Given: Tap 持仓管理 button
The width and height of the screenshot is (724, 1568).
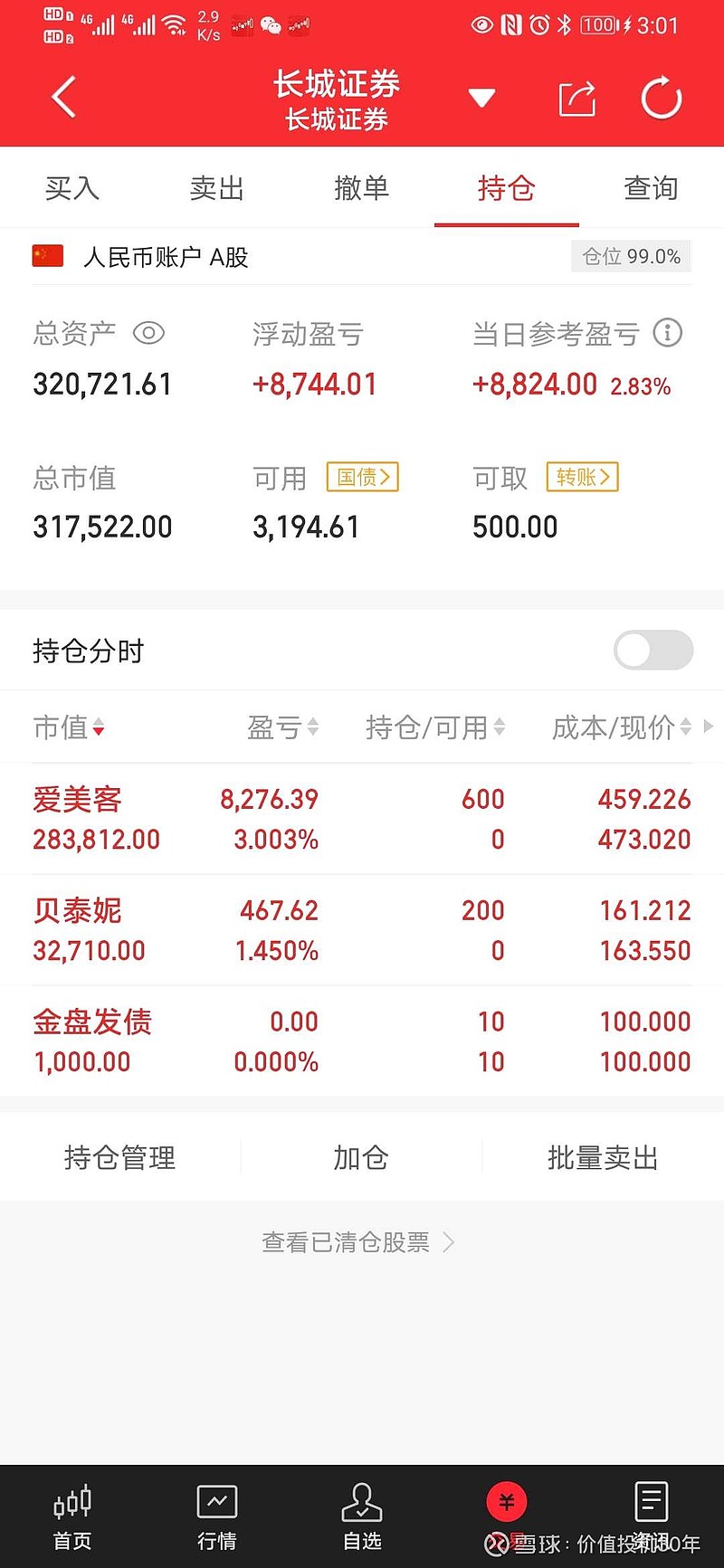Looking at the screenshot, I should click(x=120, y=1157).
